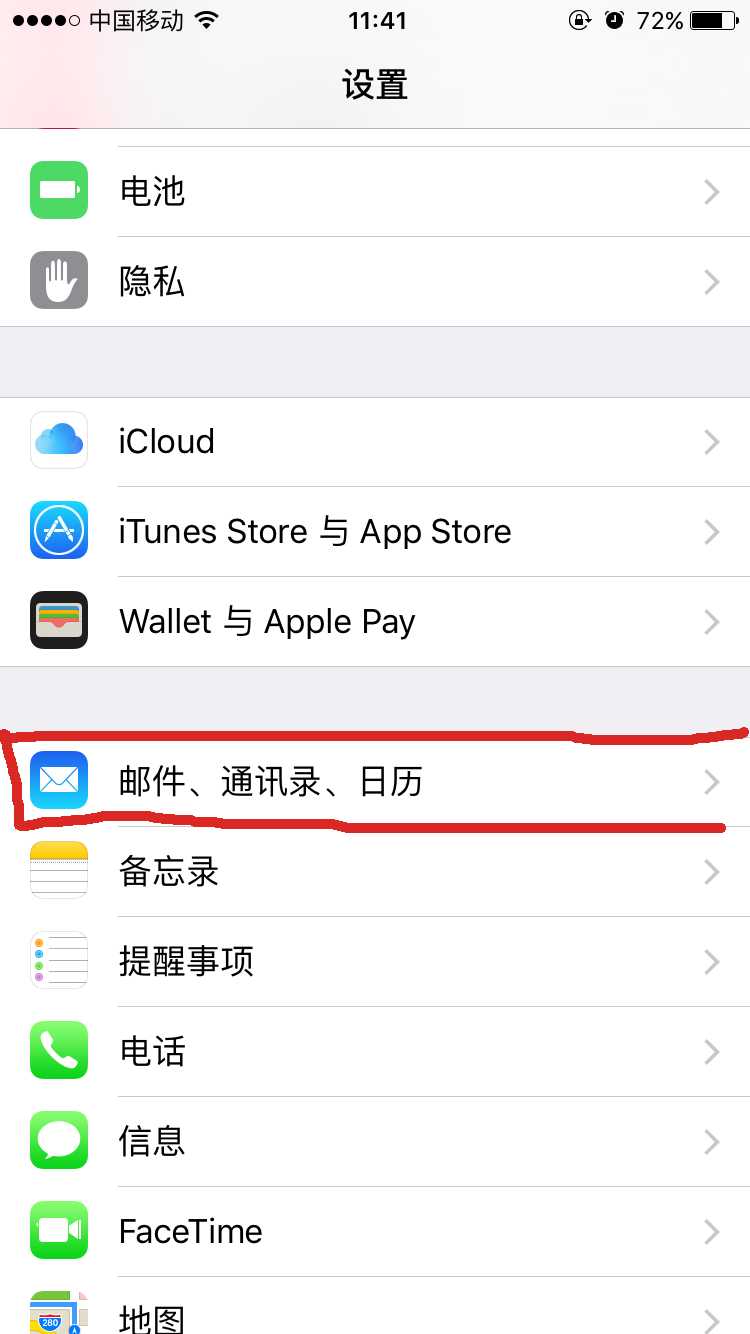Tap the Privacy hand icon
Screen dimensions: 750x1334
(x=58, y=281)
